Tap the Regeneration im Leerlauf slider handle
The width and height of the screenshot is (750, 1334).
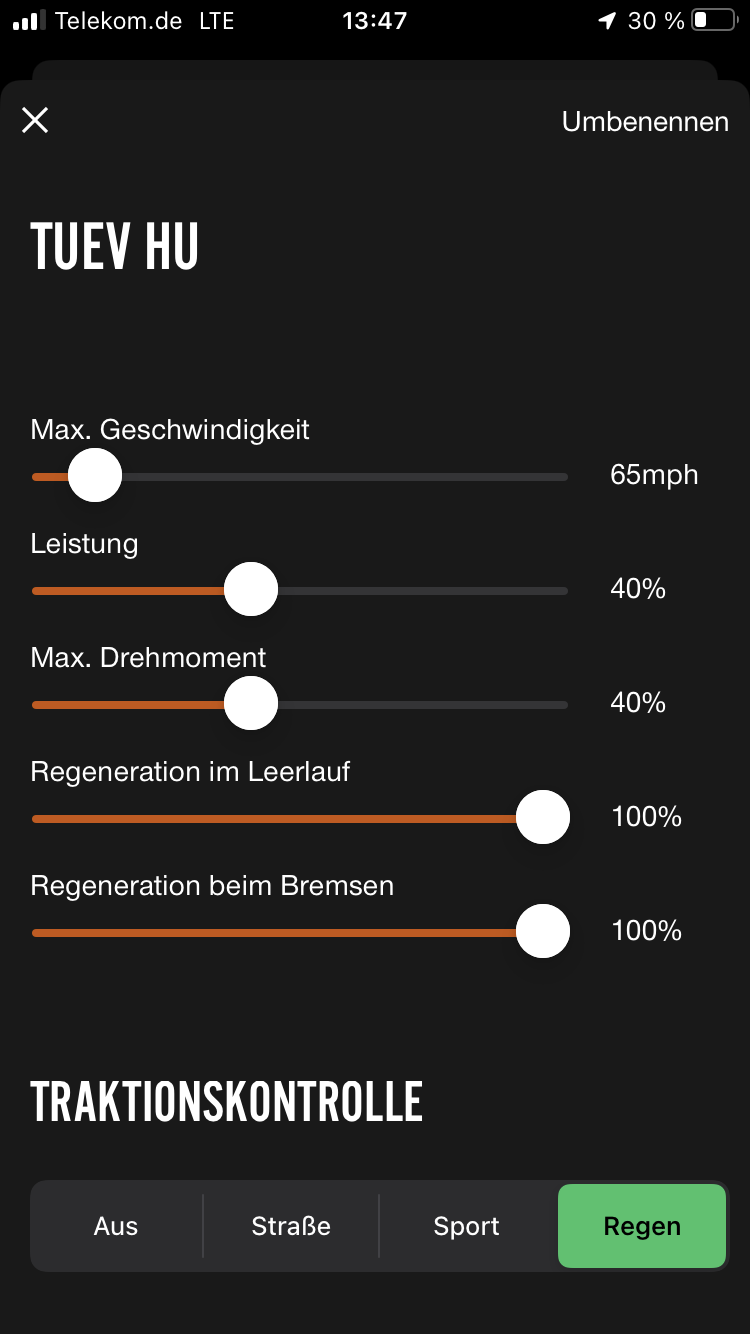(543, 817)
